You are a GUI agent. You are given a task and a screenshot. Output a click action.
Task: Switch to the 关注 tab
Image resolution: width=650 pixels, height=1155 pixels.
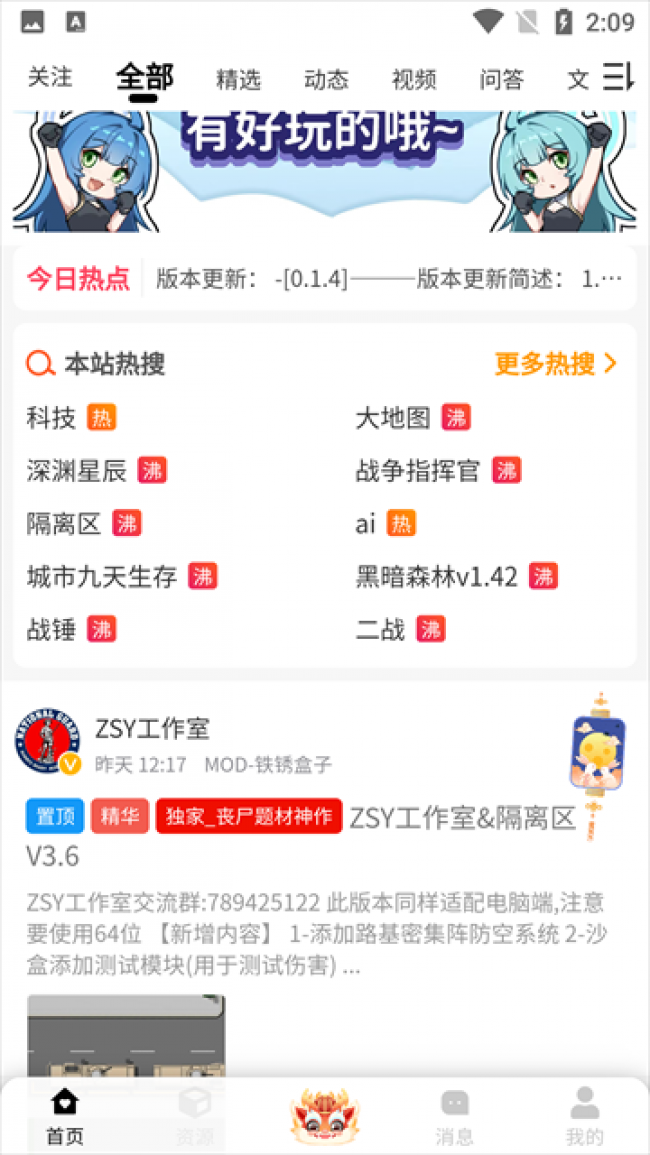pos(50,78)
